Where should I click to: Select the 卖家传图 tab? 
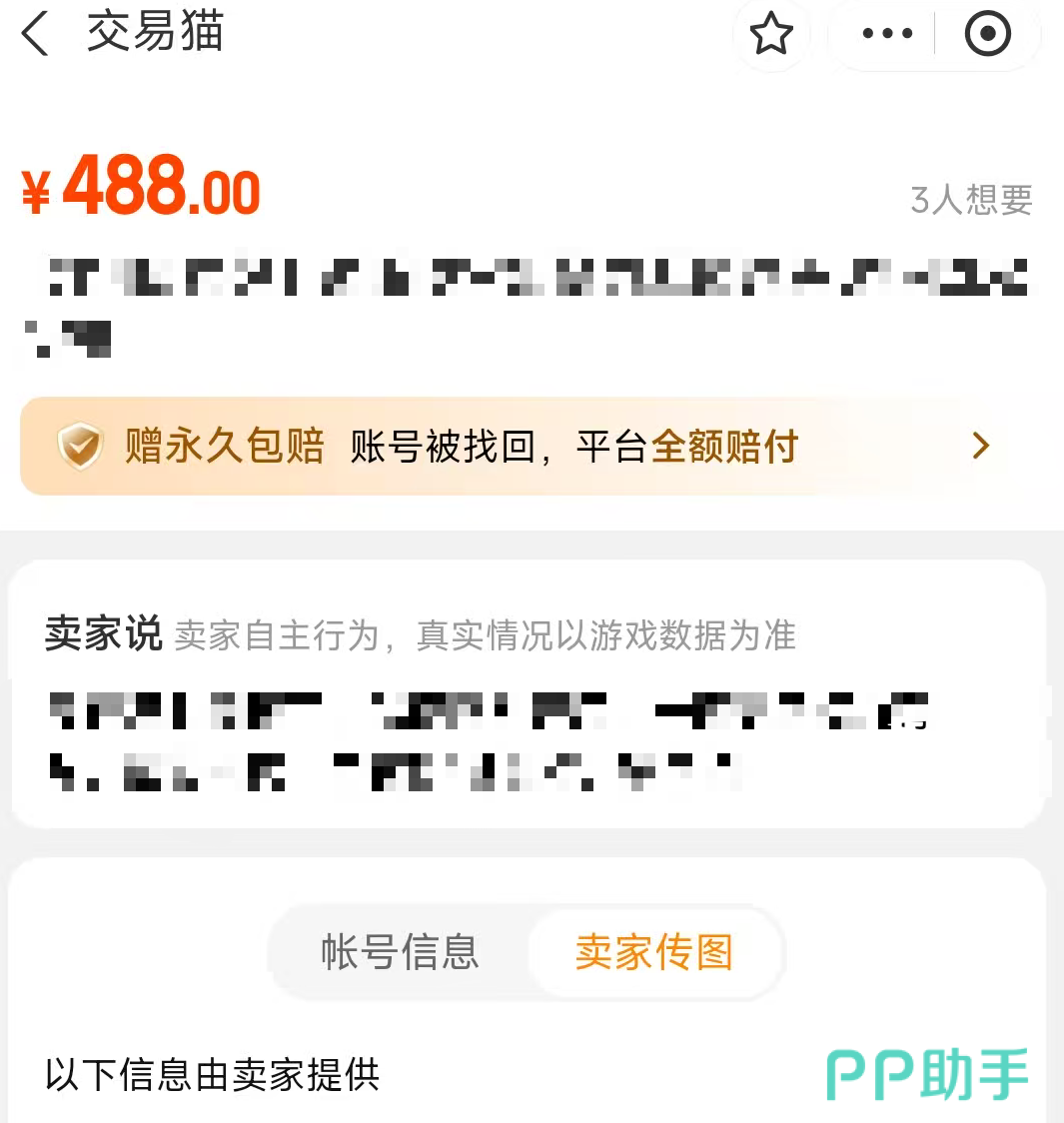[653, 952]
